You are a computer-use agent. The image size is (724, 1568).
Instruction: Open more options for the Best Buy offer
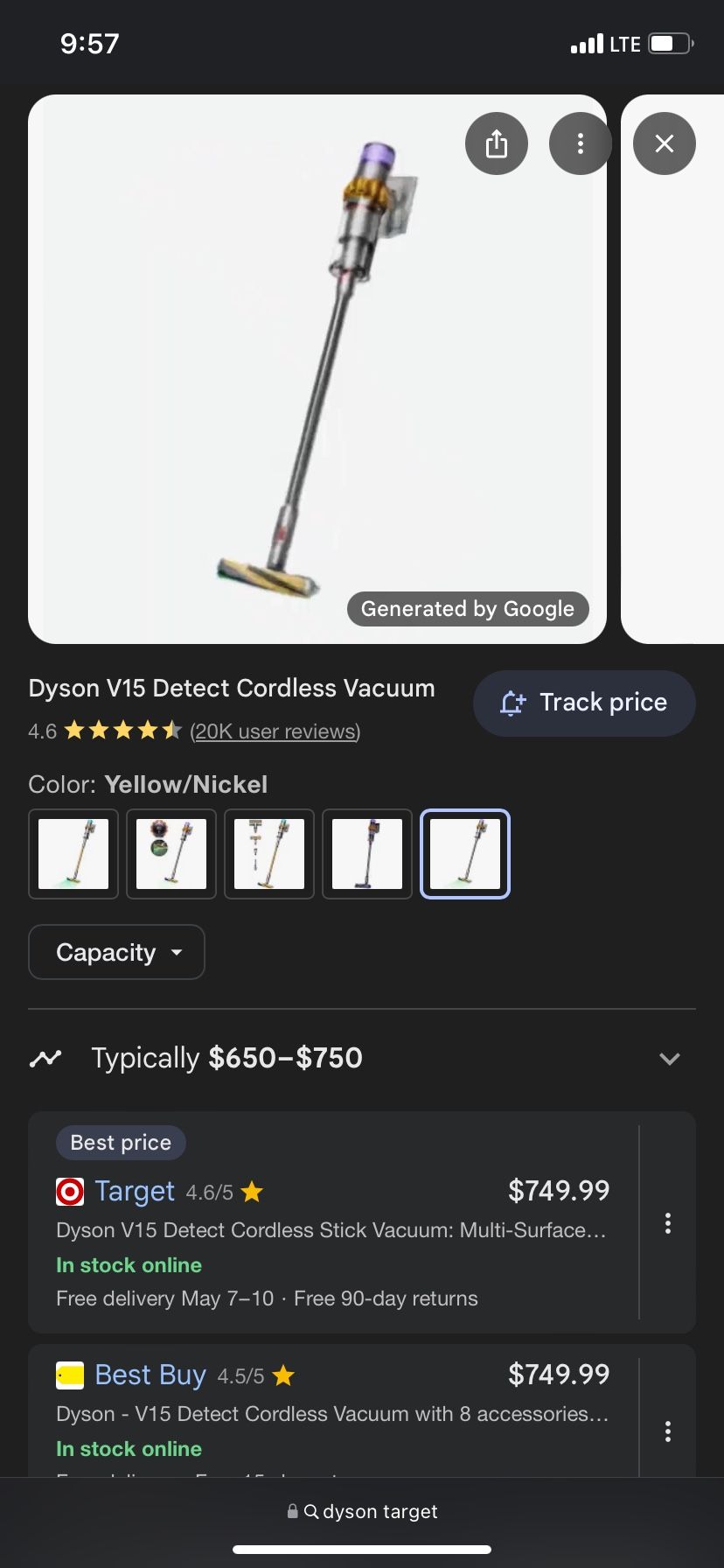pyautogui.click(x=668, y=1431)
